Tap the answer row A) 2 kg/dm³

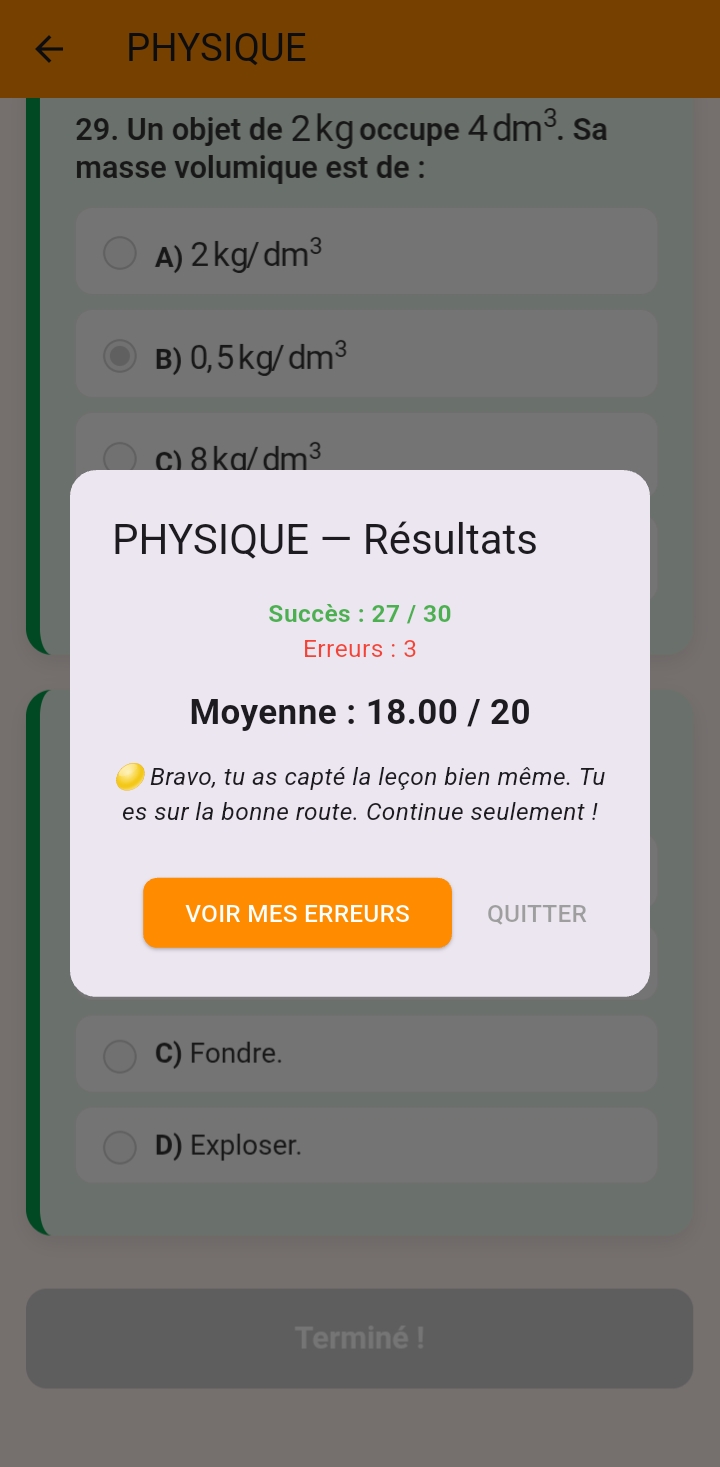pos(366,251)
